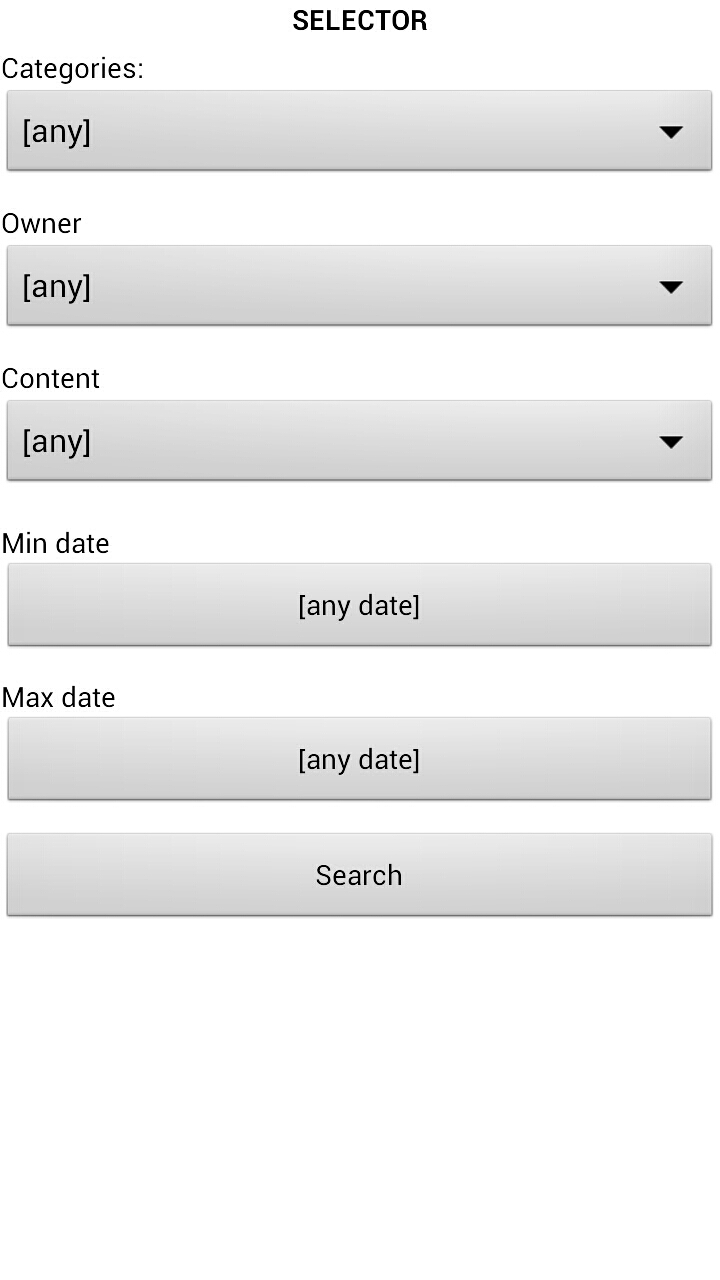Set the Max date
The image size is (720, 1280).
[x=359, y=759]
